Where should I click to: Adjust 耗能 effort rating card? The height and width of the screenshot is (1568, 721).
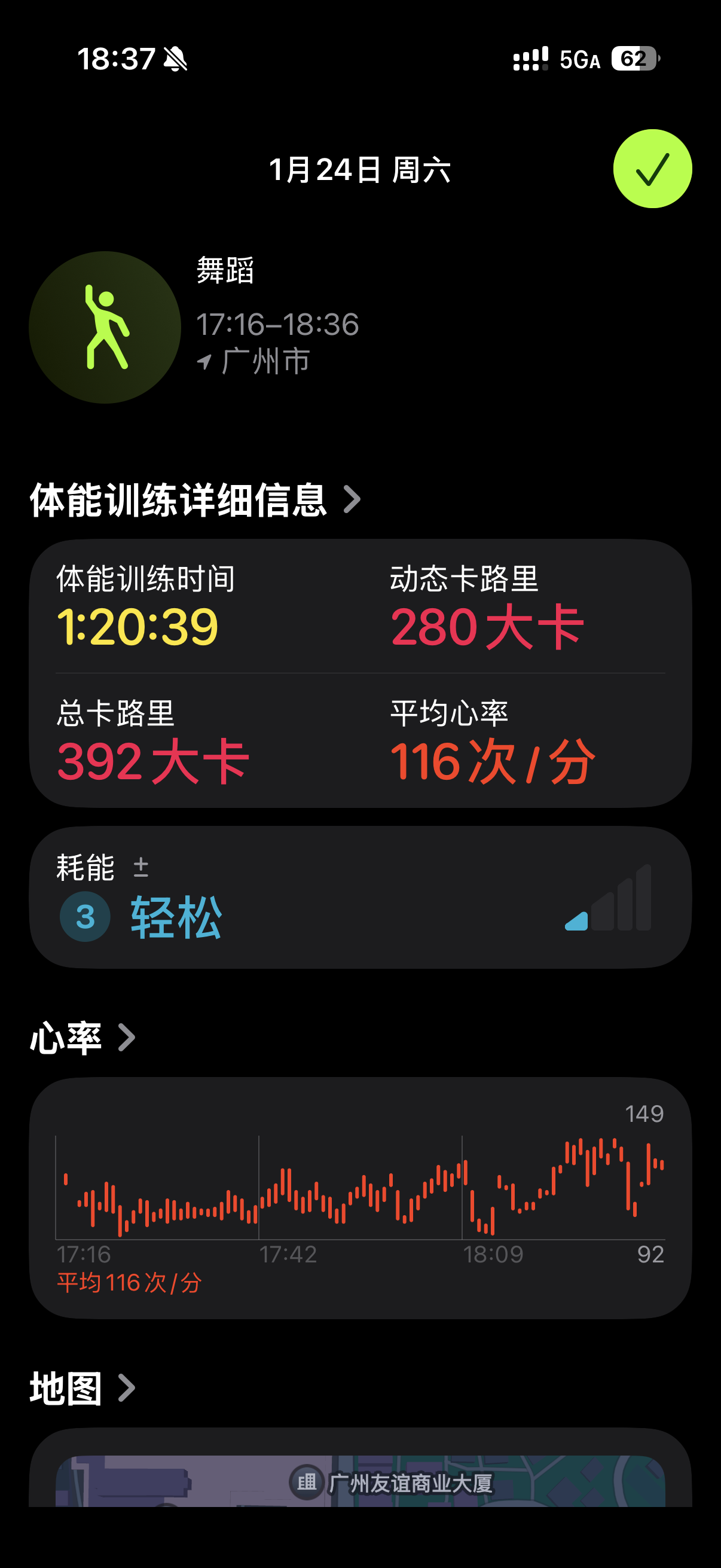359,897
